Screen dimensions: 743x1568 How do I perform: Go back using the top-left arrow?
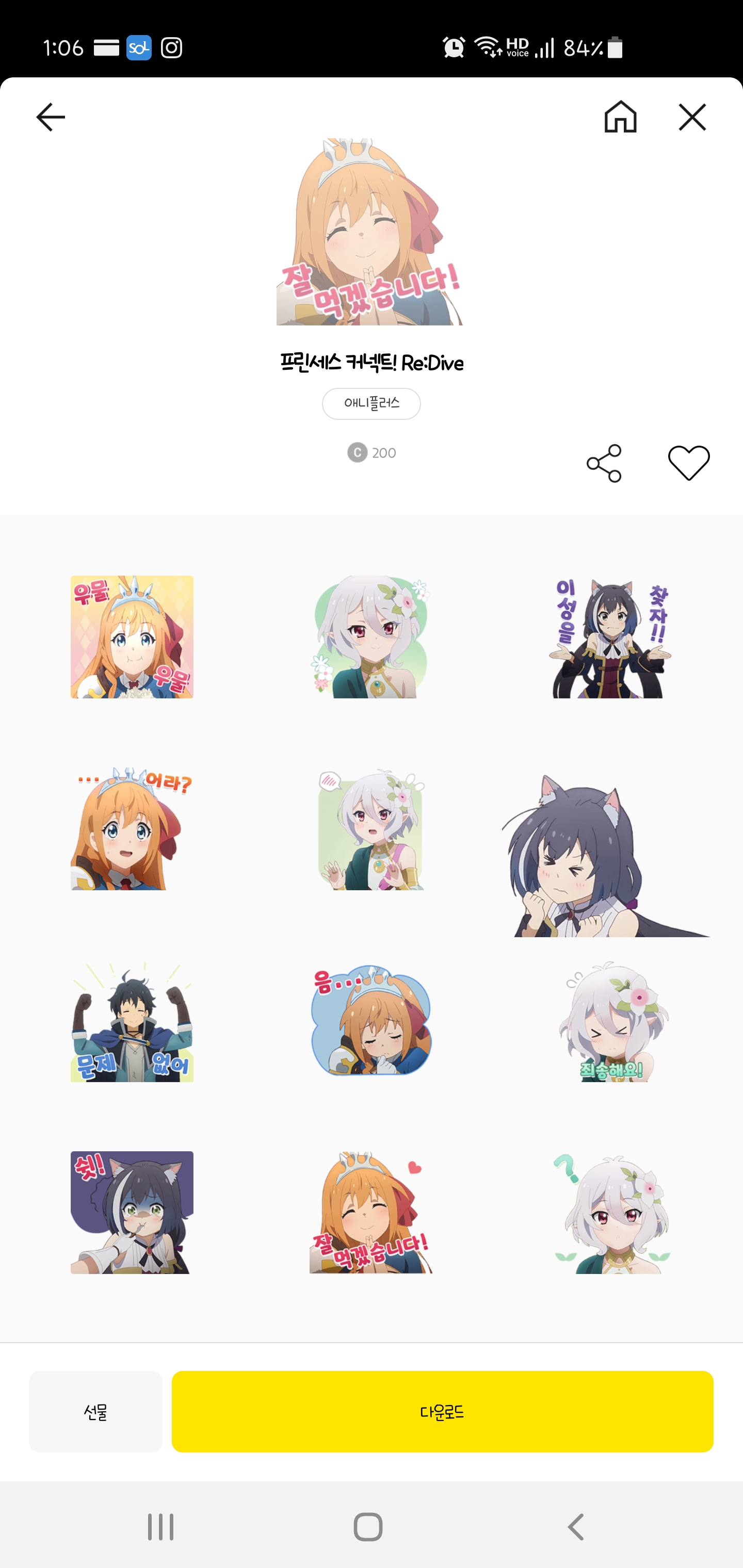(51, 117)
